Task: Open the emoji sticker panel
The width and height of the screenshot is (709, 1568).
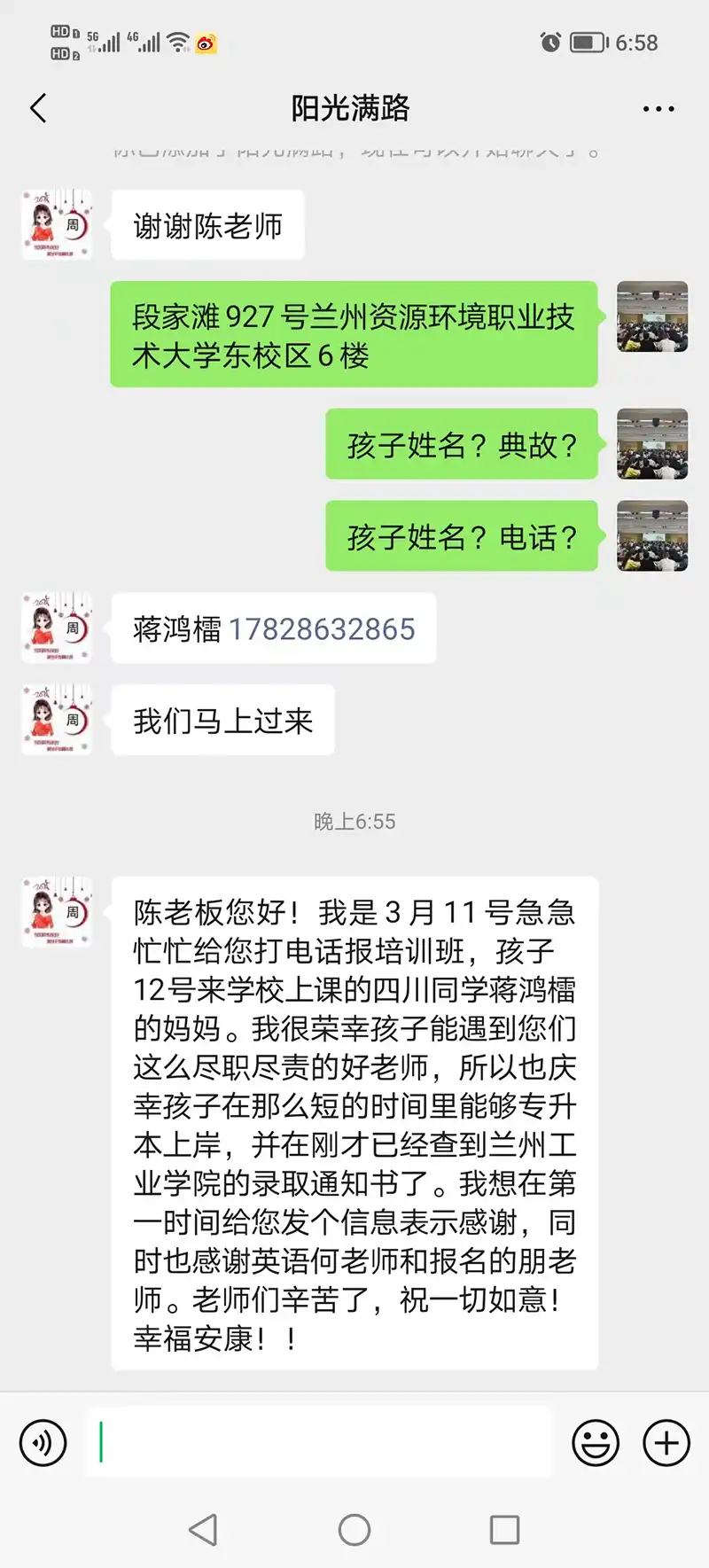Action: click(595, 1443)
